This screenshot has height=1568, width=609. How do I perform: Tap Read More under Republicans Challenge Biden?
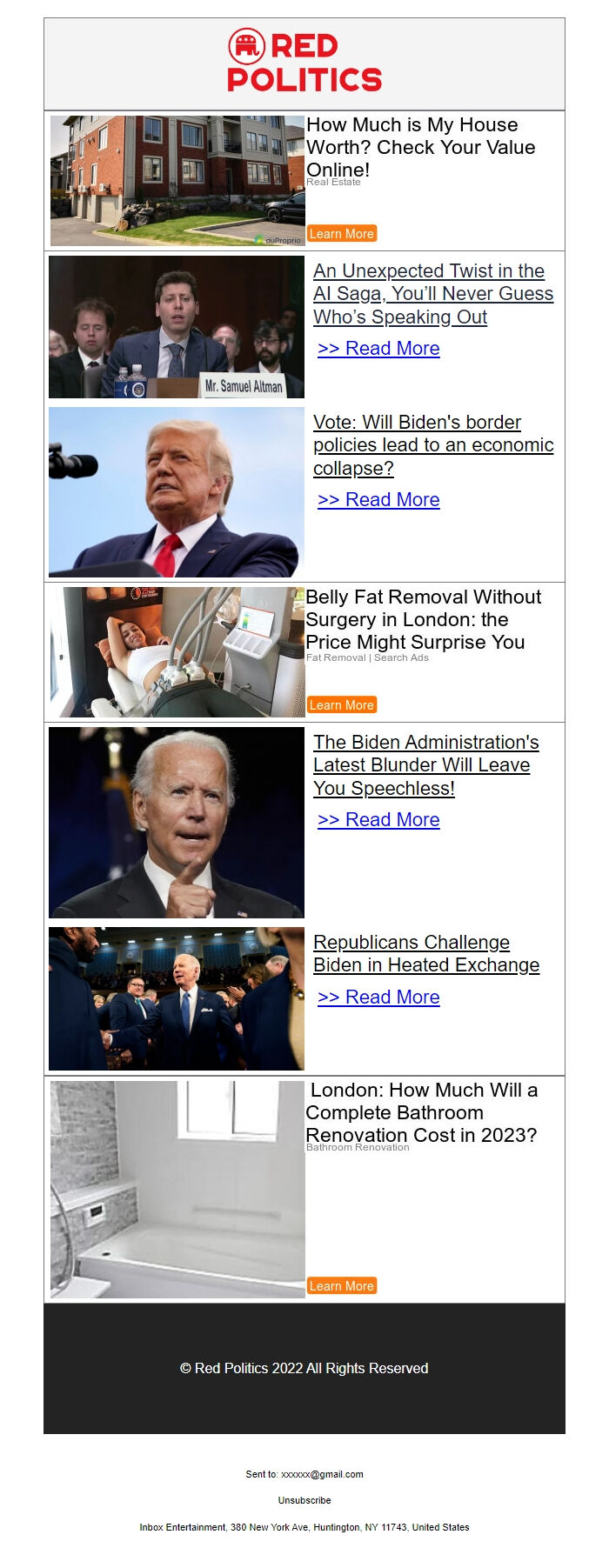tap(378, 998)
